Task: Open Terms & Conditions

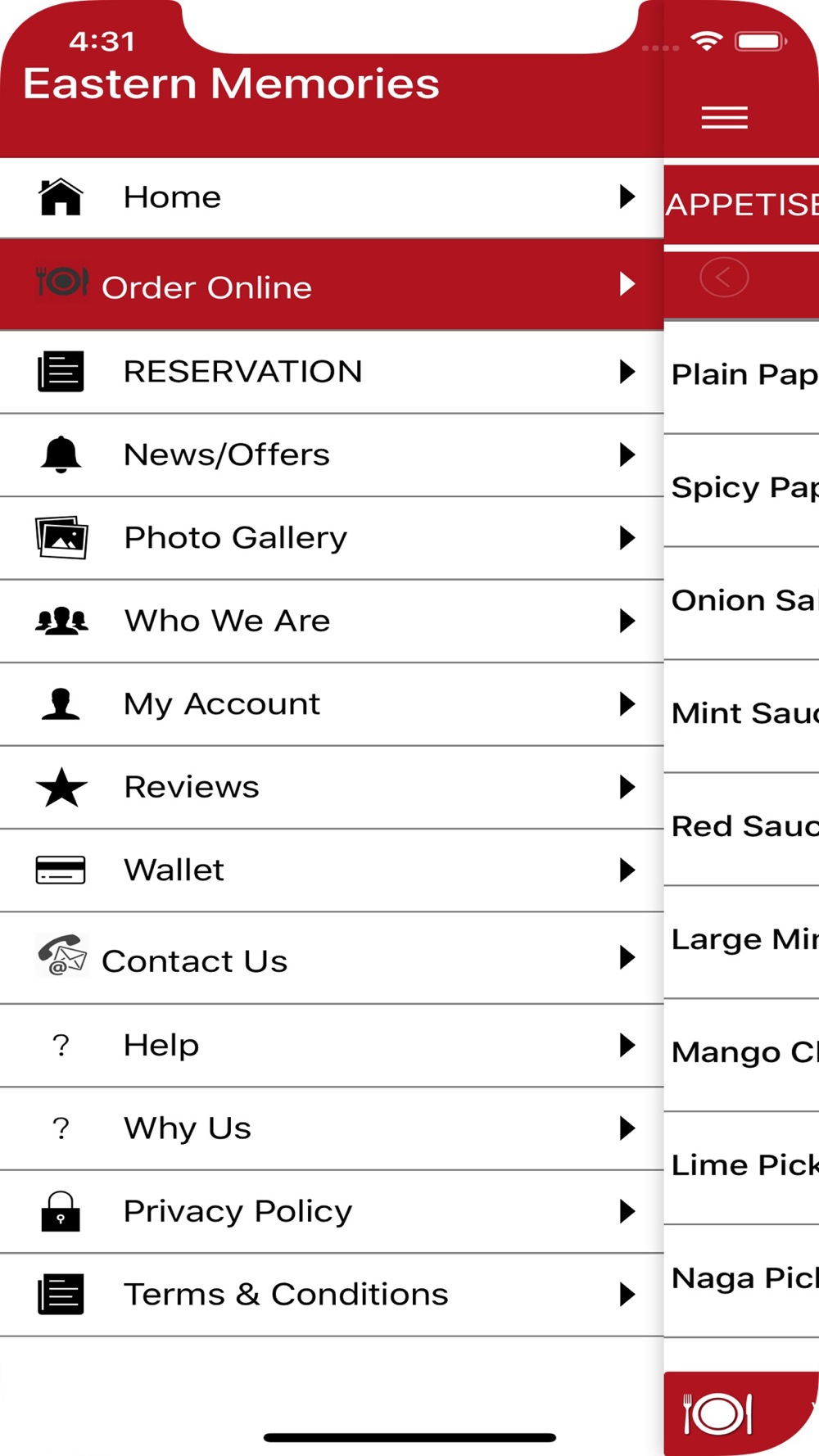Action: [x=332, y=1295]
